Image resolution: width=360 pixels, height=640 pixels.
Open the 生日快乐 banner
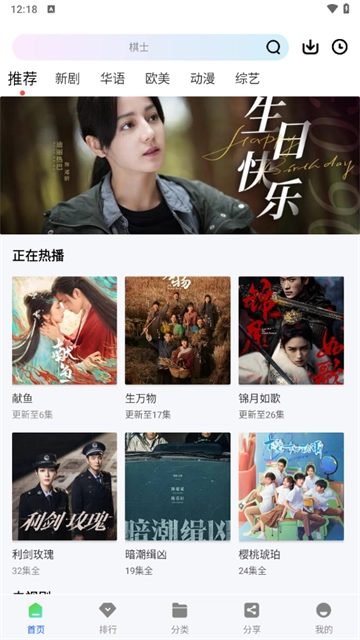point(180,165)
